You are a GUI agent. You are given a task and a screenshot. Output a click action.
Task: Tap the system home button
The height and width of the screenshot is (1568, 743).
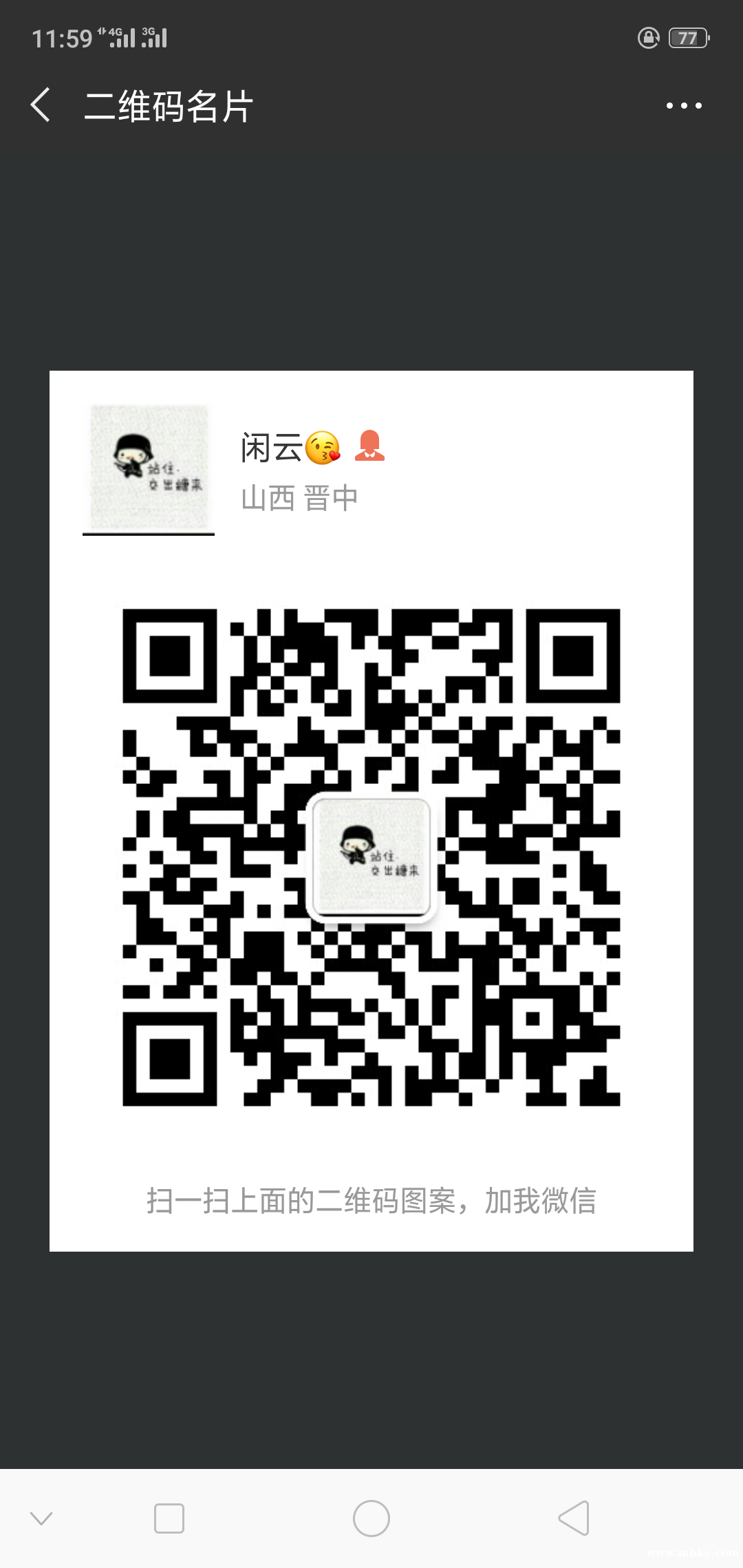pyautogui.click(x=371, y=1518)
